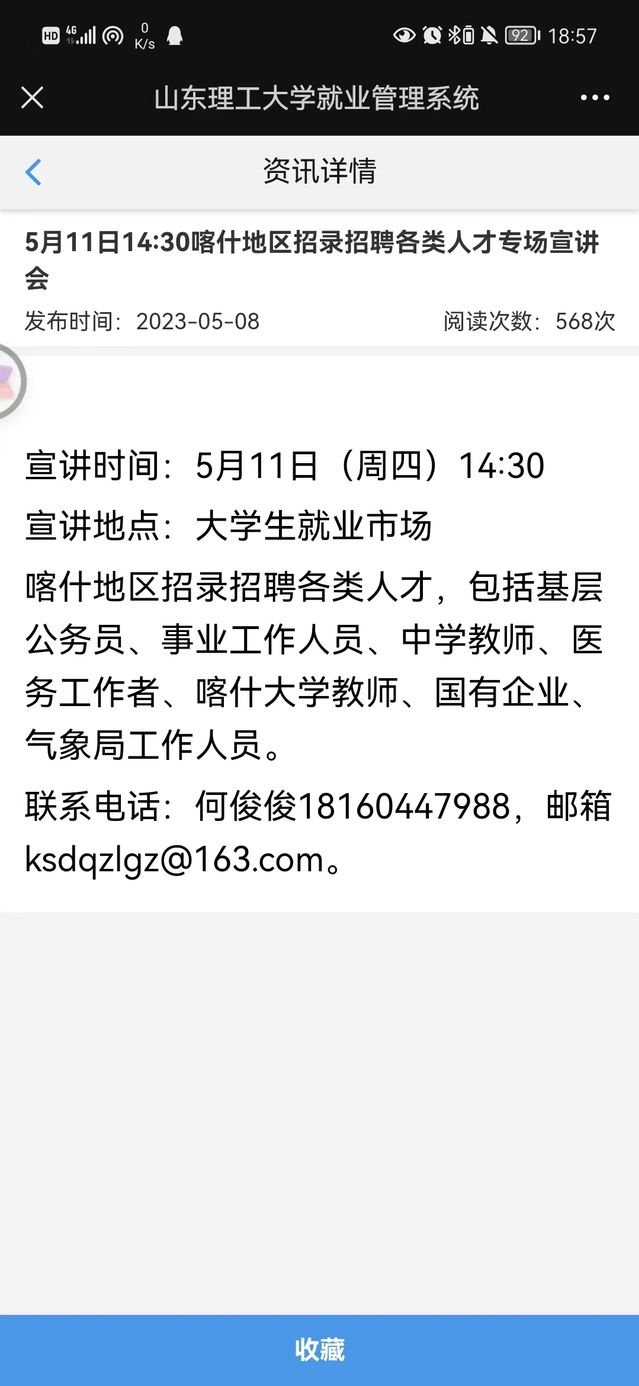Viewport: 639px width, 1386px height.
Task: Open the floating assistant icon at left edge
Action: (x=8, y=381)
